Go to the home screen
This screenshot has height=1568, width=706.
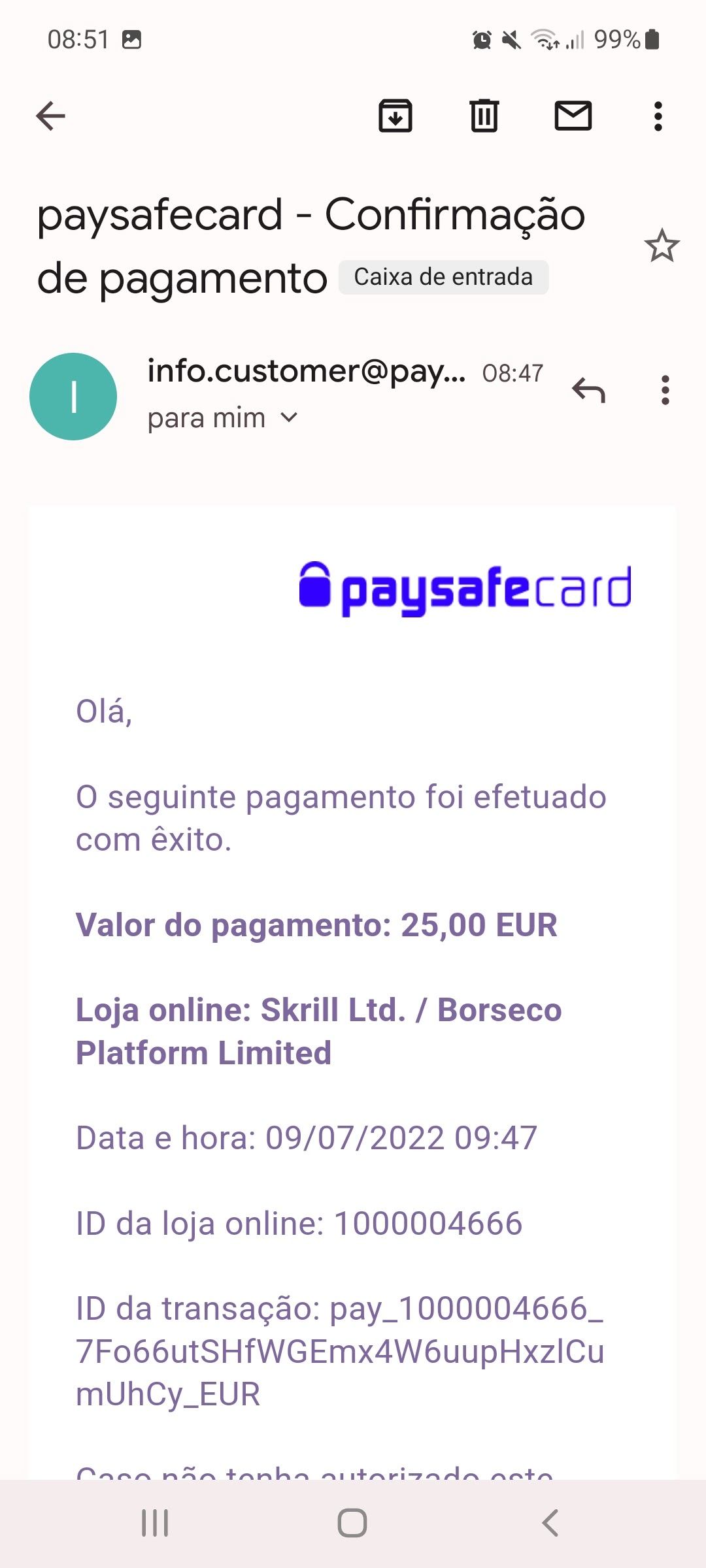pos(352,1523)
